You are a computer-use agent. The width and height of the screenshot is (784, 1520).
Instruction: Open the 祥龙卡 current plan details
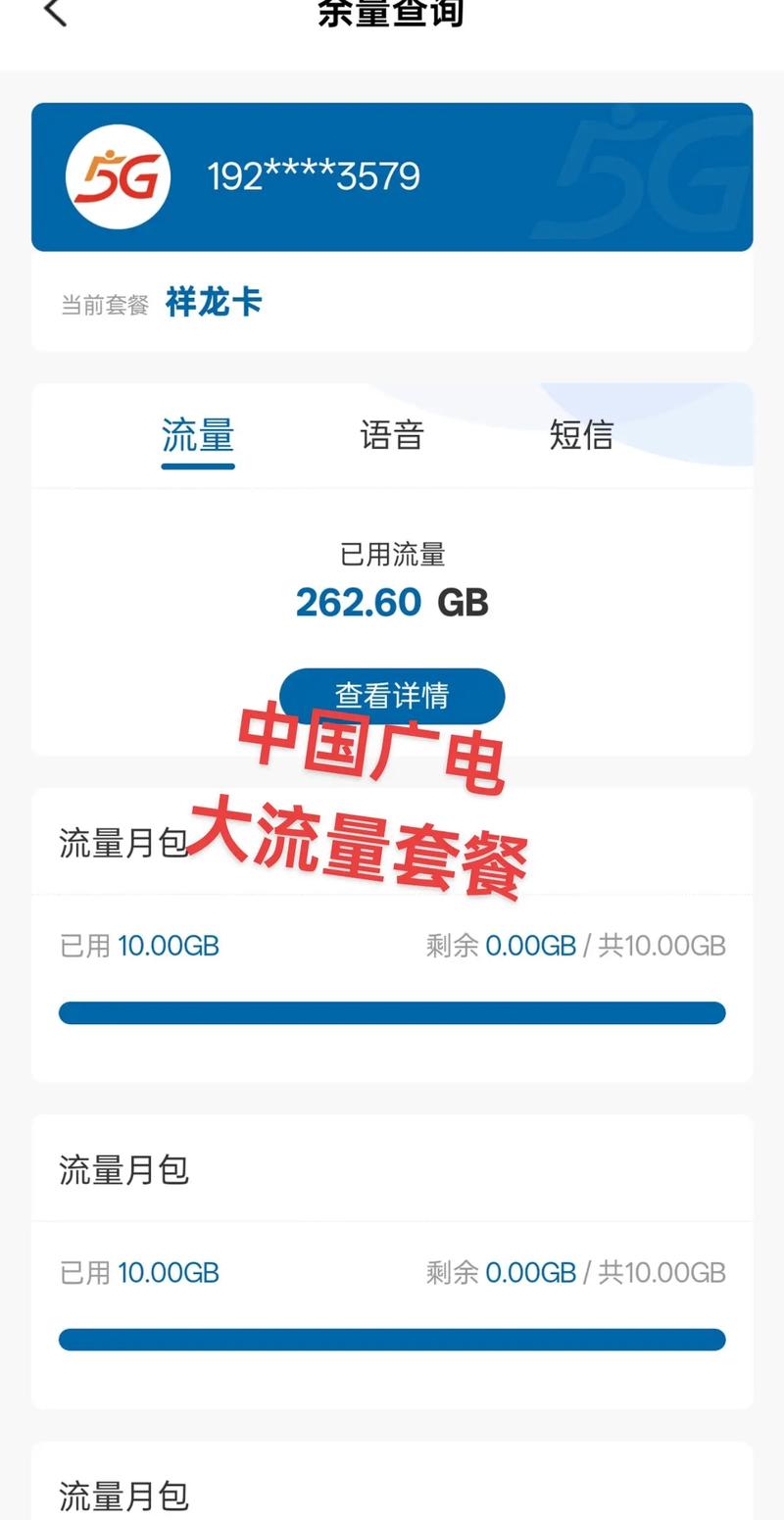214,303
